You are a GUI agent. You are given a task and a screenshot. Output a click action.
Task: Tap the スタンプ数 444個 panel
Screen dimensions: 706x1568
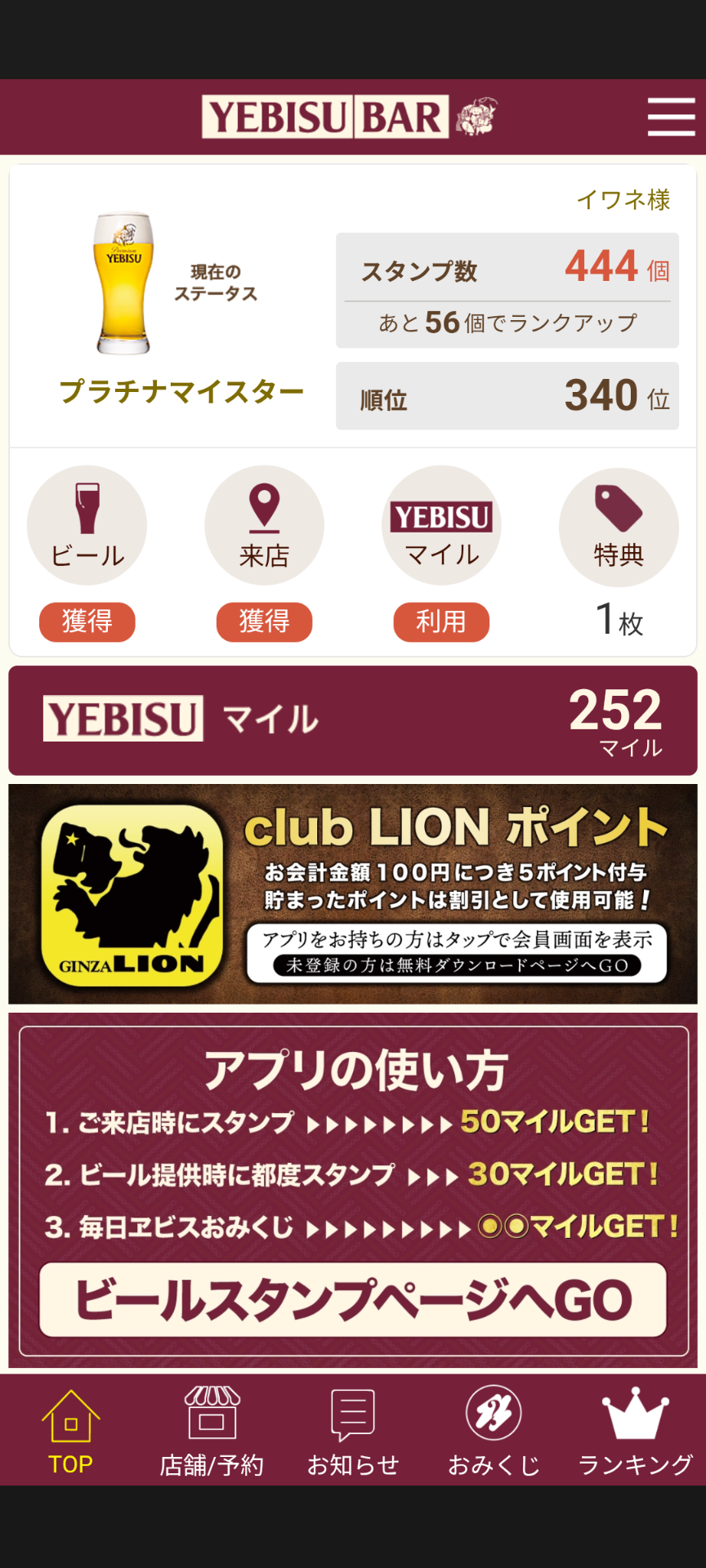pos(507,290)
